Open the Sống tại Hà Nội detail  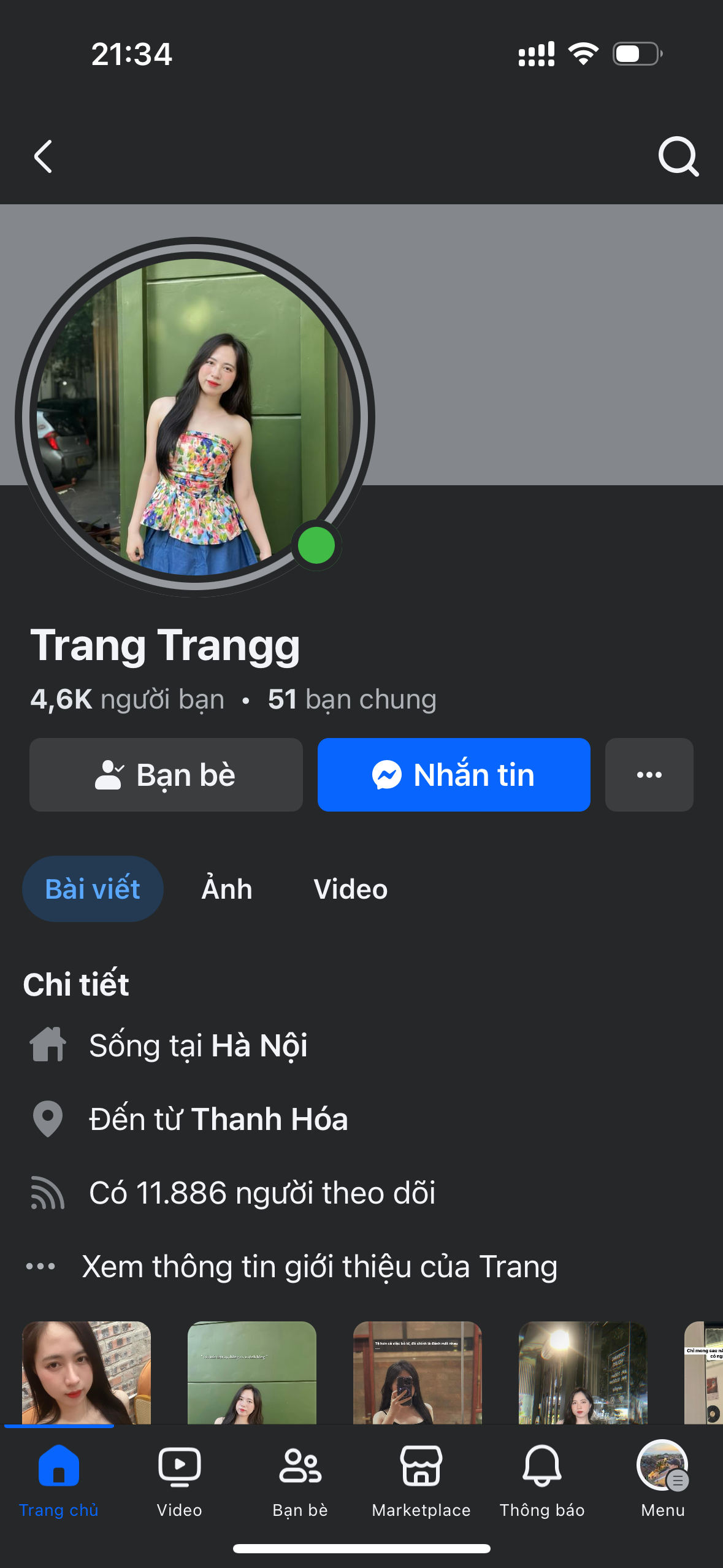pyautogui.click(x=197, y=1045)
